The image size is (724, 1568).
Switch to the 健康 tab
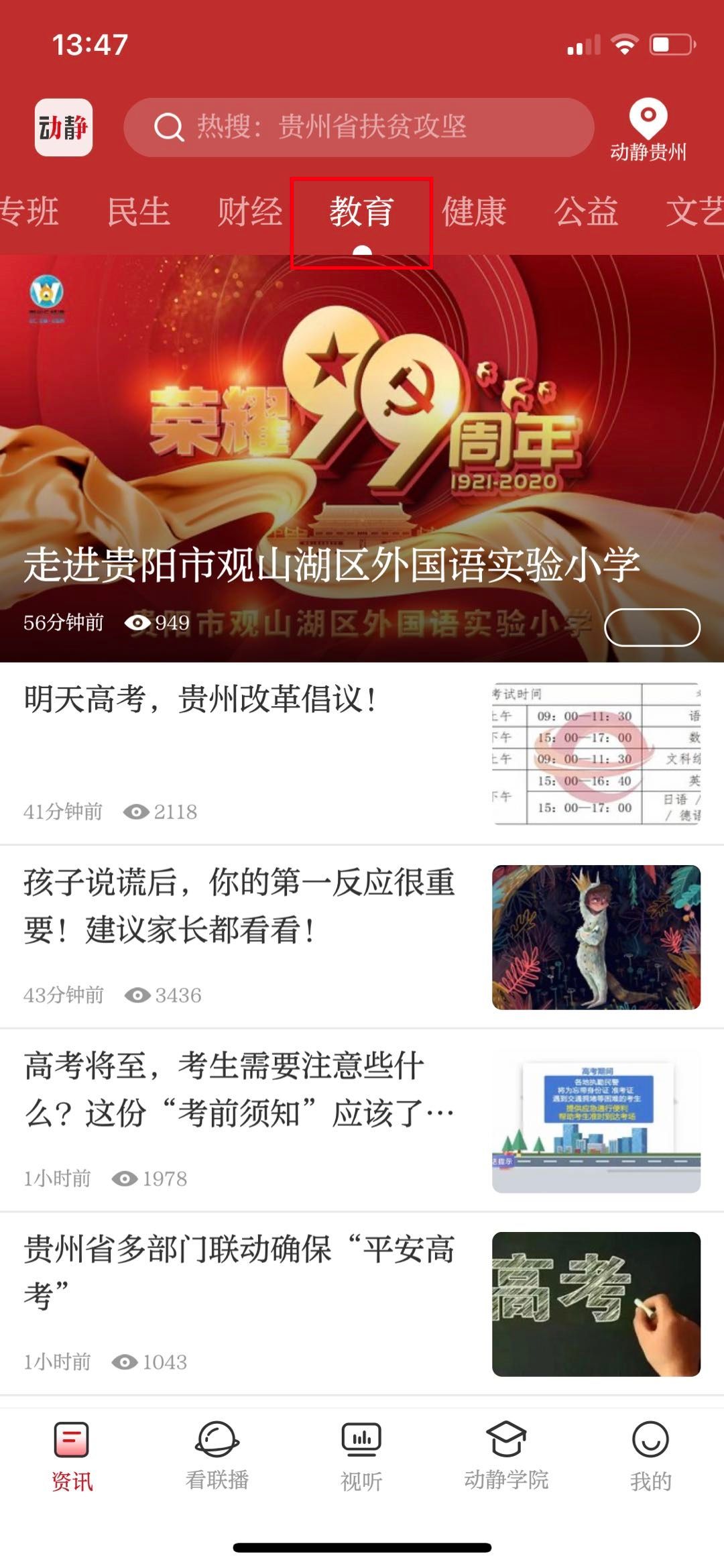(x=473, y=212)
